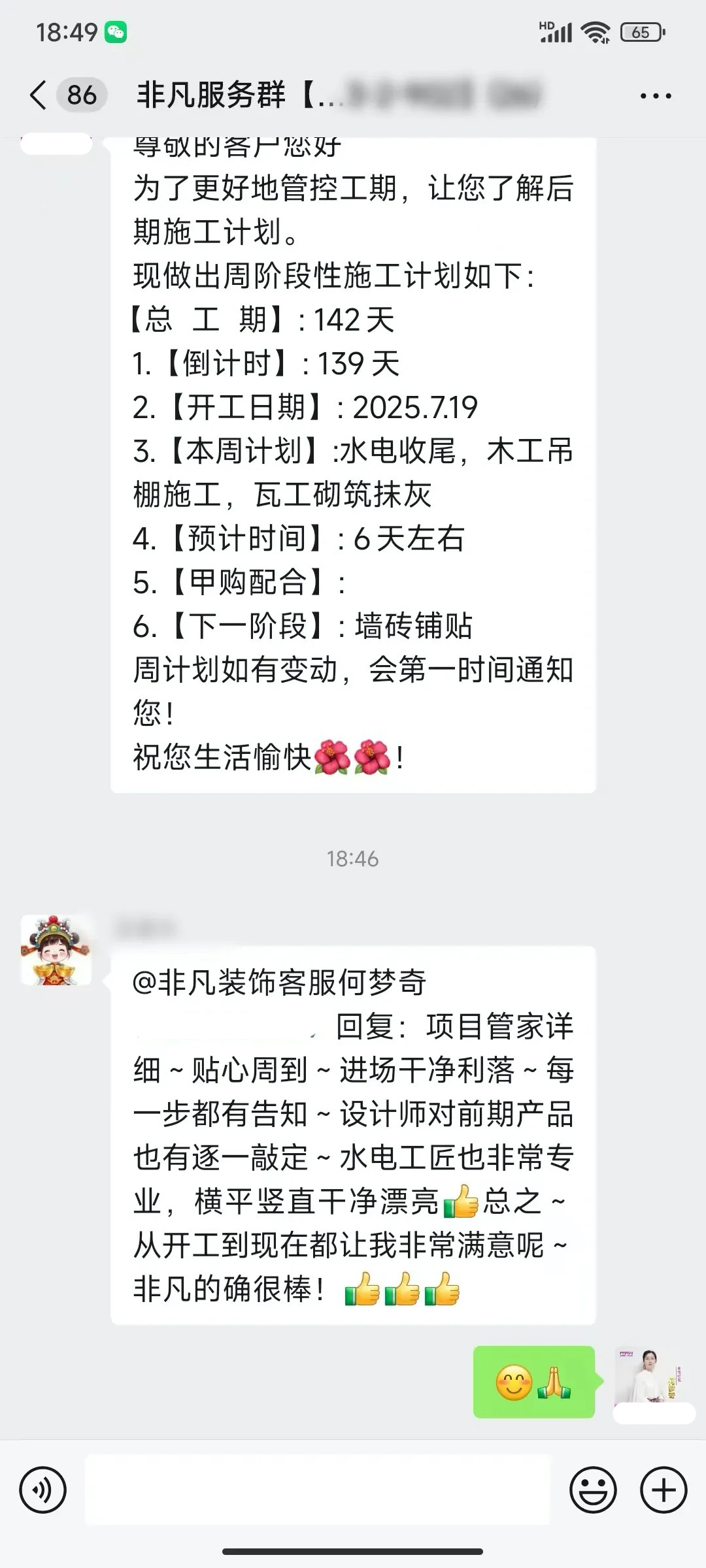Open the cartoon doll avatar's profile
706x1568 pixels.
[56, 950]
